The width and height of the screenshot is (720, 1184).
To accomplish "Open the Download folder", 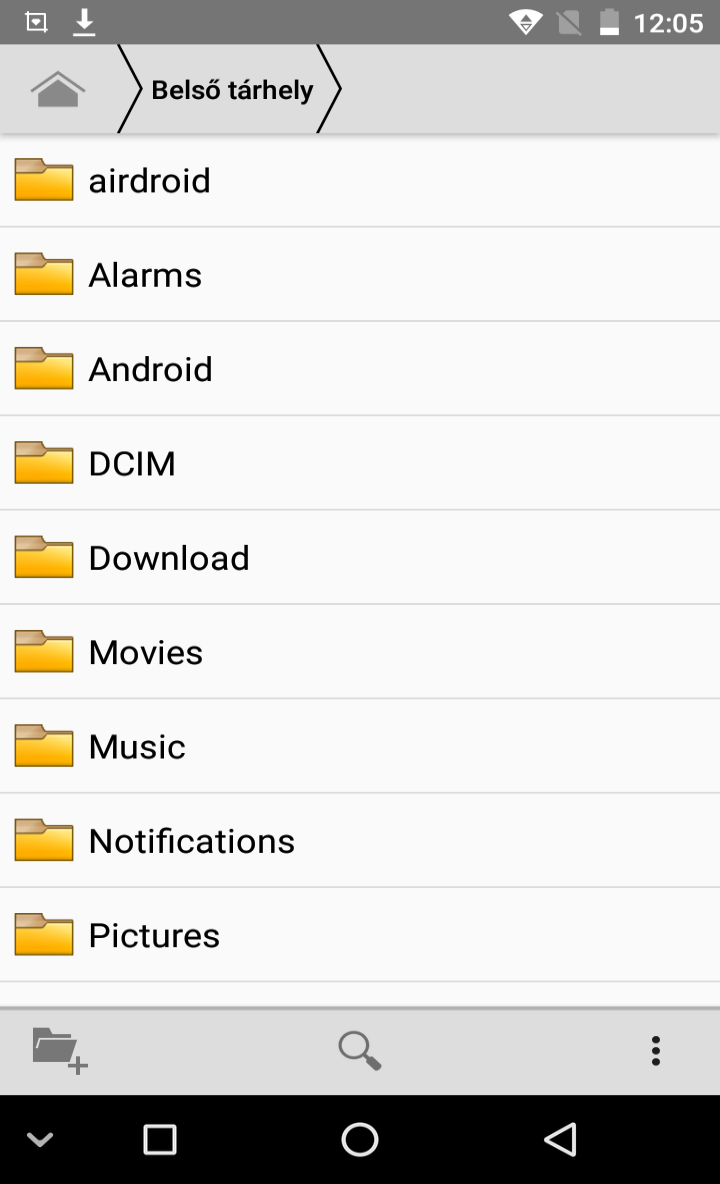I will 360,557.
